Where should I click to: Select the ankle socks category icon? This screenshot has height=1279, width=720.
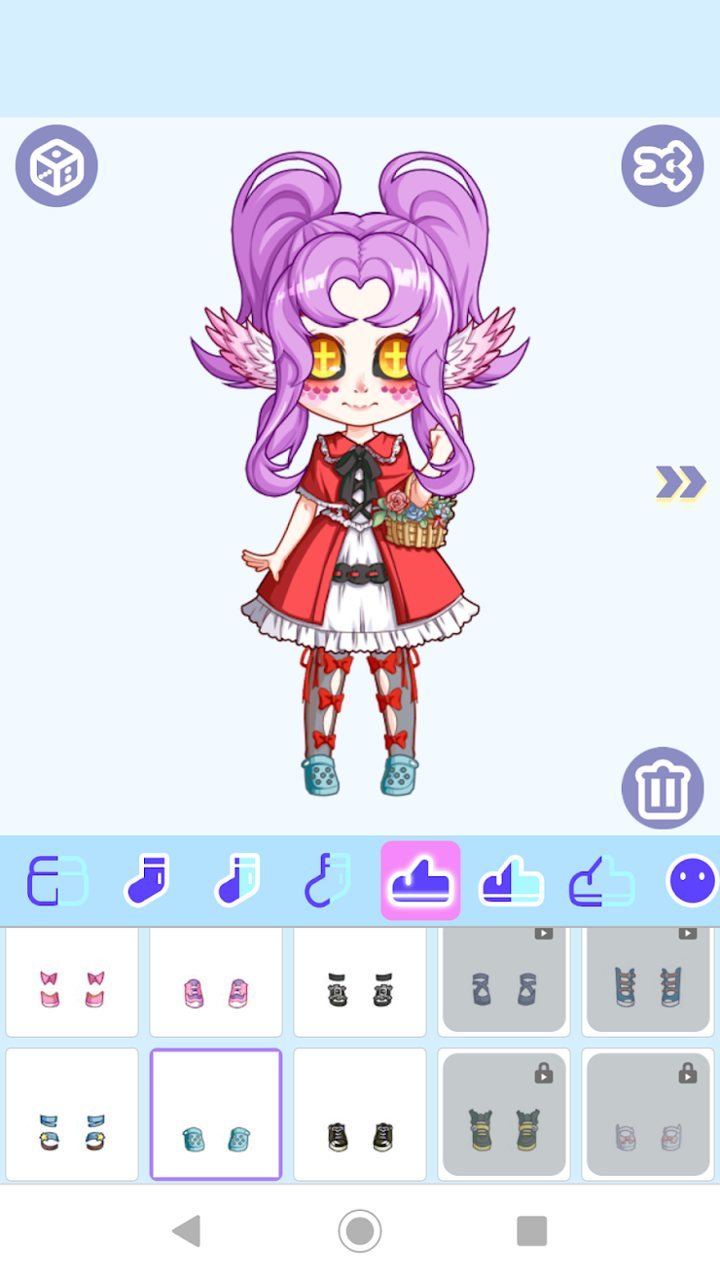237,878
